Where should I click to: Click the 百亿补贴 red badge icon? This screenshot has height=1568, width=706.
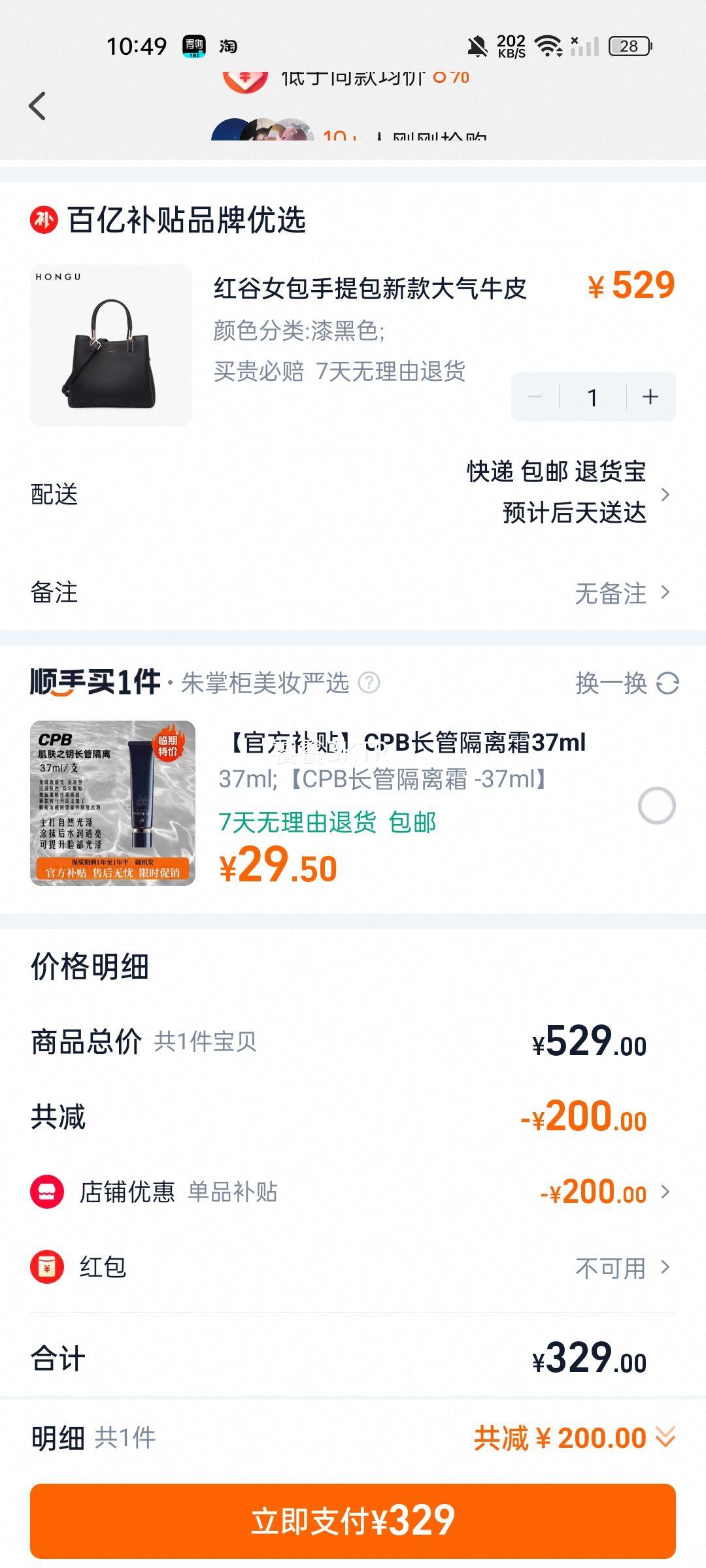click(43, 221)
